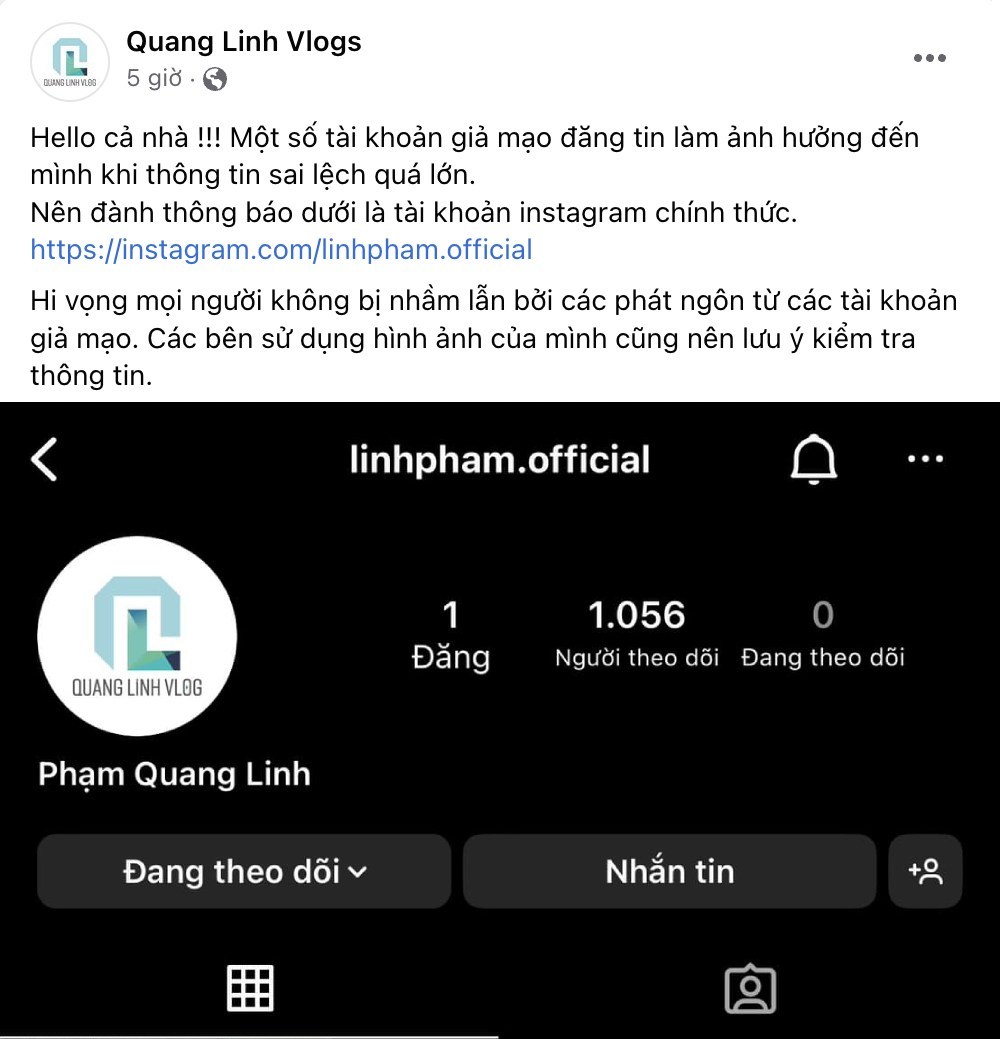Open the instagram.com/linhpham.official link
This screenshot has width=1000, height=1039.
point(280,249)
